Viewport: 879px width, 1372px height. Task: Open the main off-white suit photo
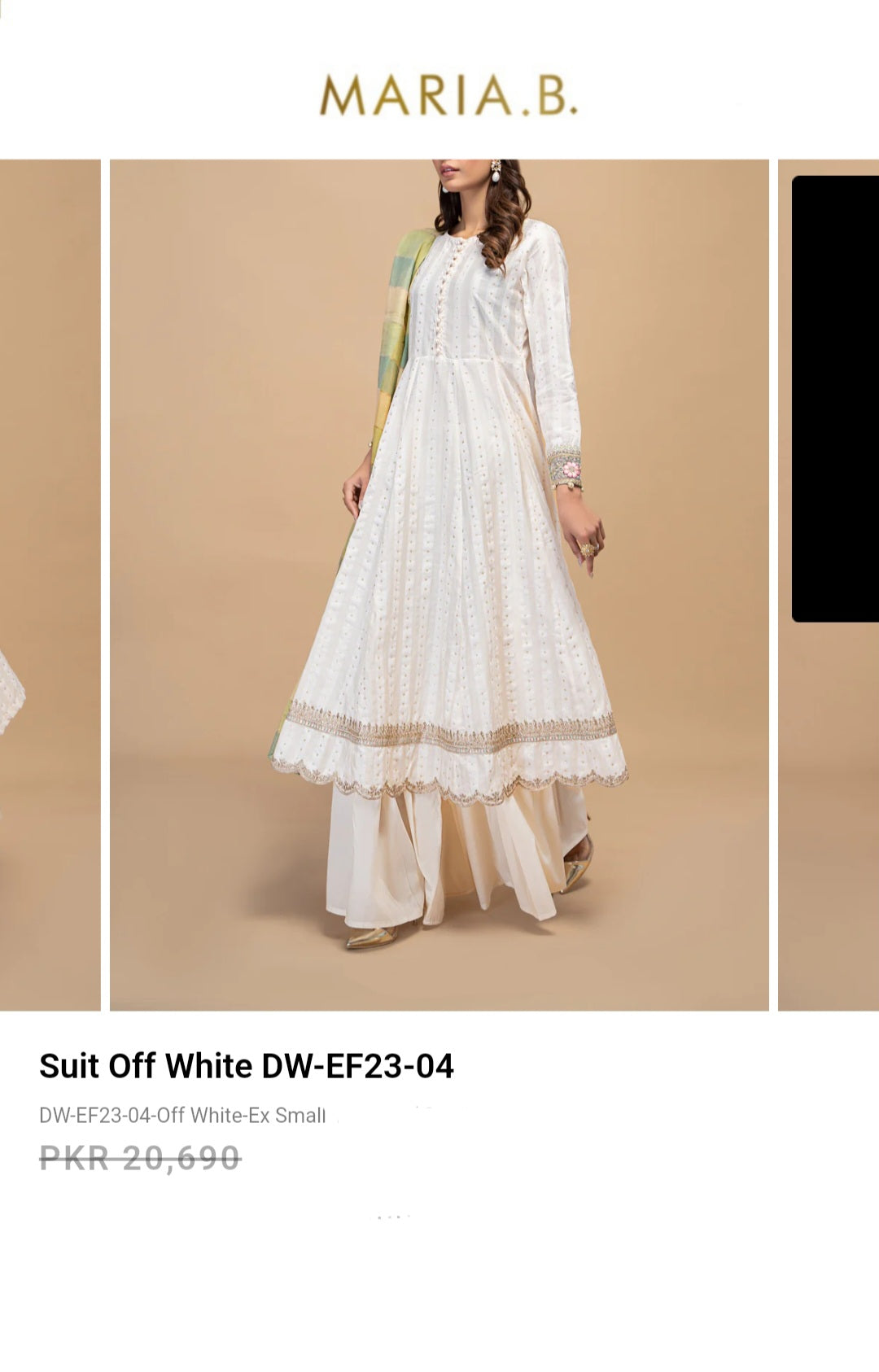coord(439,584)
